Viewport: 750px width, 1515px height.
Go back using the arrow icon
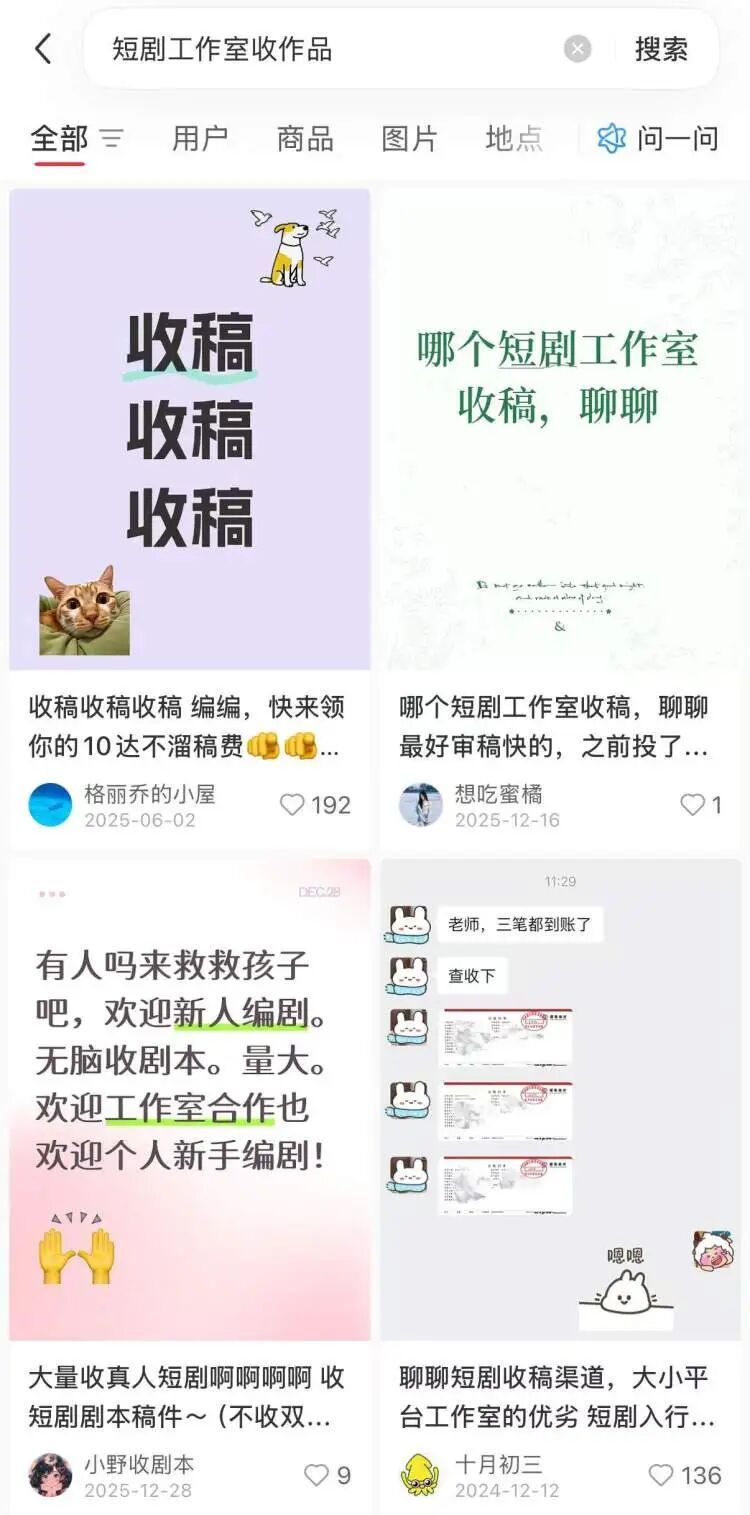(42, 48)
